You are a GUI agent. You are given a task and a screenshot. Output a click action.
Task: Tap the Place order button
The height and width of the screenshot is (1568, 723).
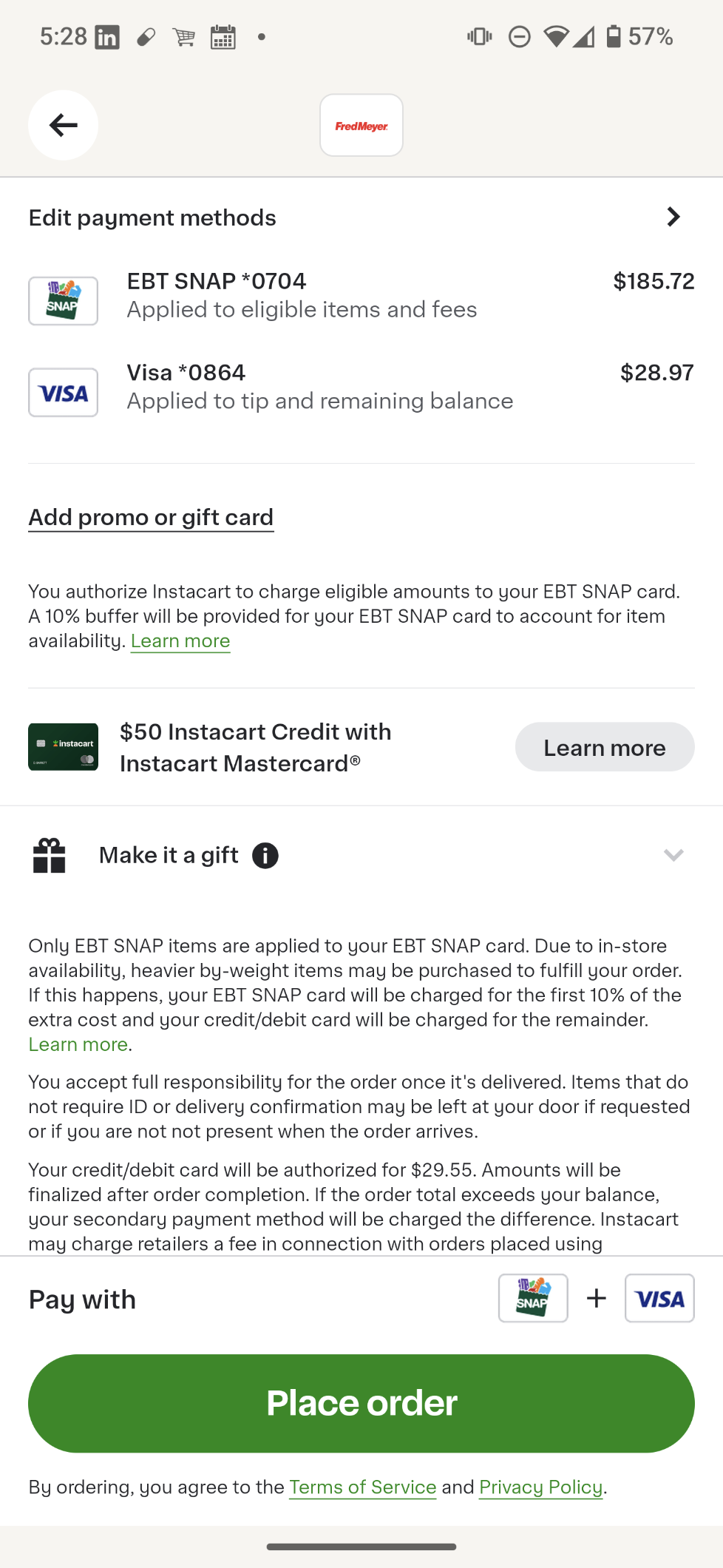coord(361,1403)
